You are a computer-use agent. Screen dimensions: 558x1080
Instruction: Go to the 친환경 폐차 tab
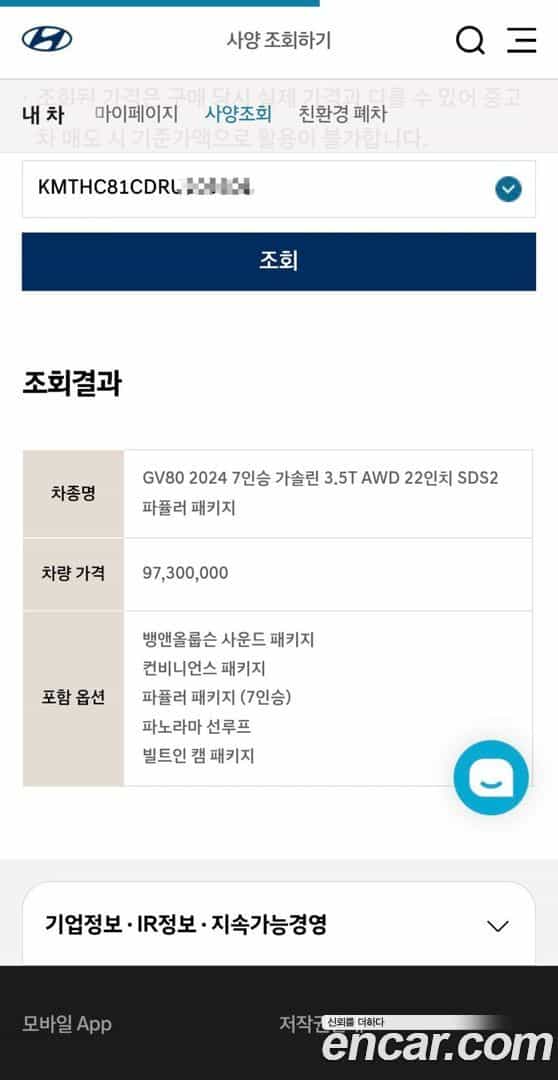(342, 114)
